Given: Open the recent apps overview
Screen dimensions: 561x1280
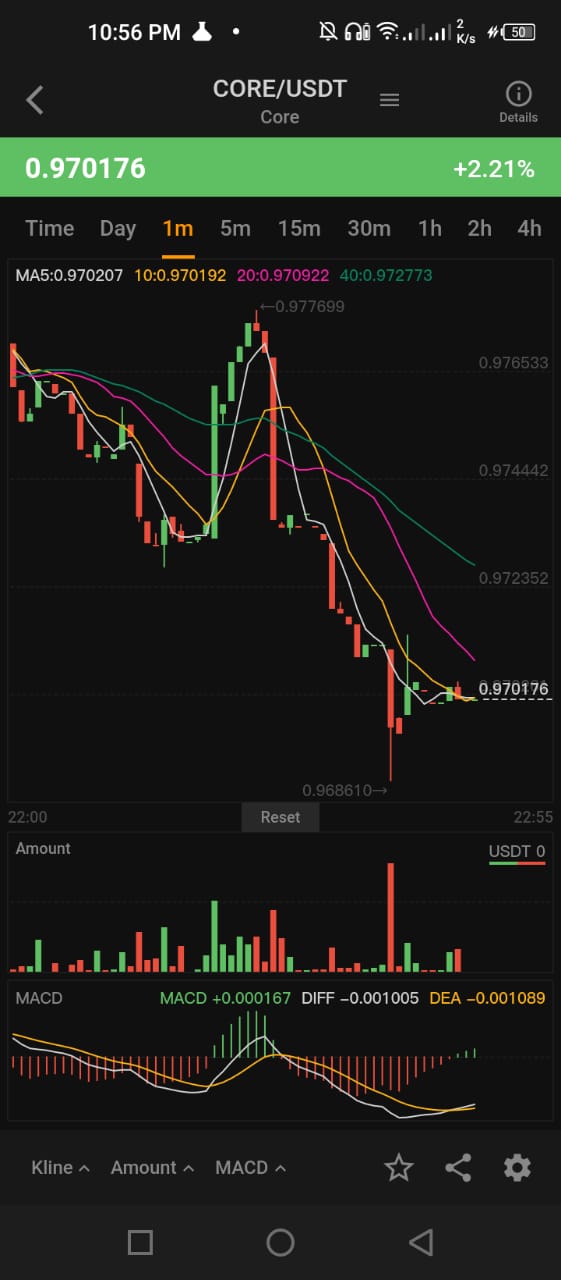Looking at the screenshot, I should (x=140, y=1243).
